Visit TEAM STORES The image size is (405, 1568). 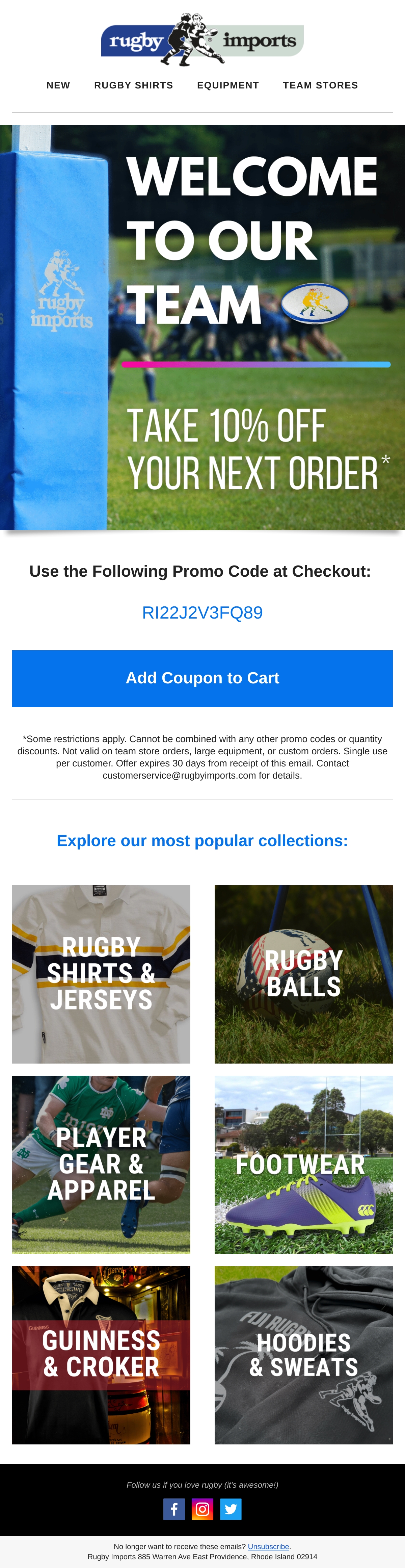tap(321, 85)
